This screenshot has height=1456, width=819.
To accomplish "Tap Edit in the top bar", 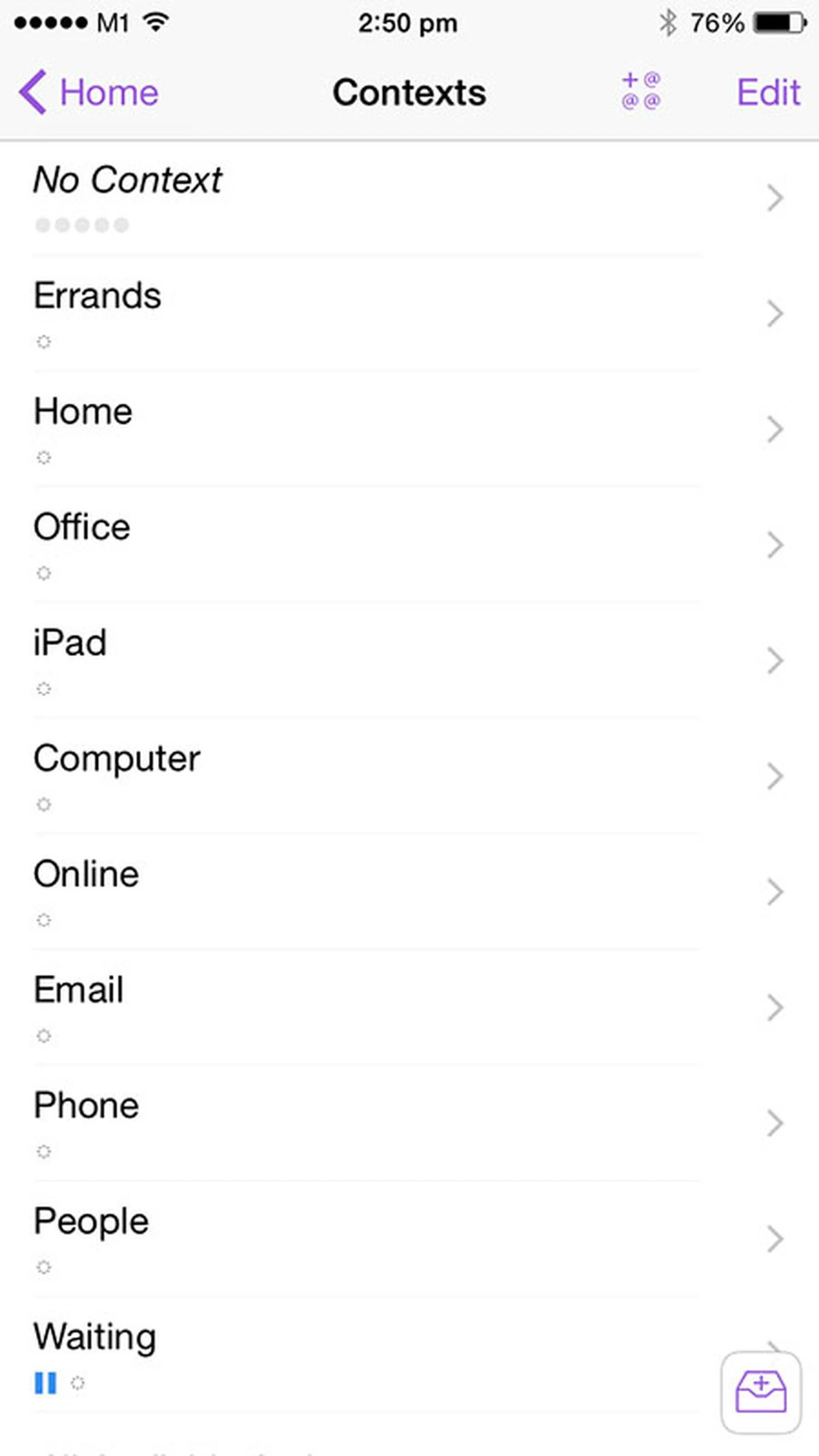I will pyautogui.click(x=767, y=92).
